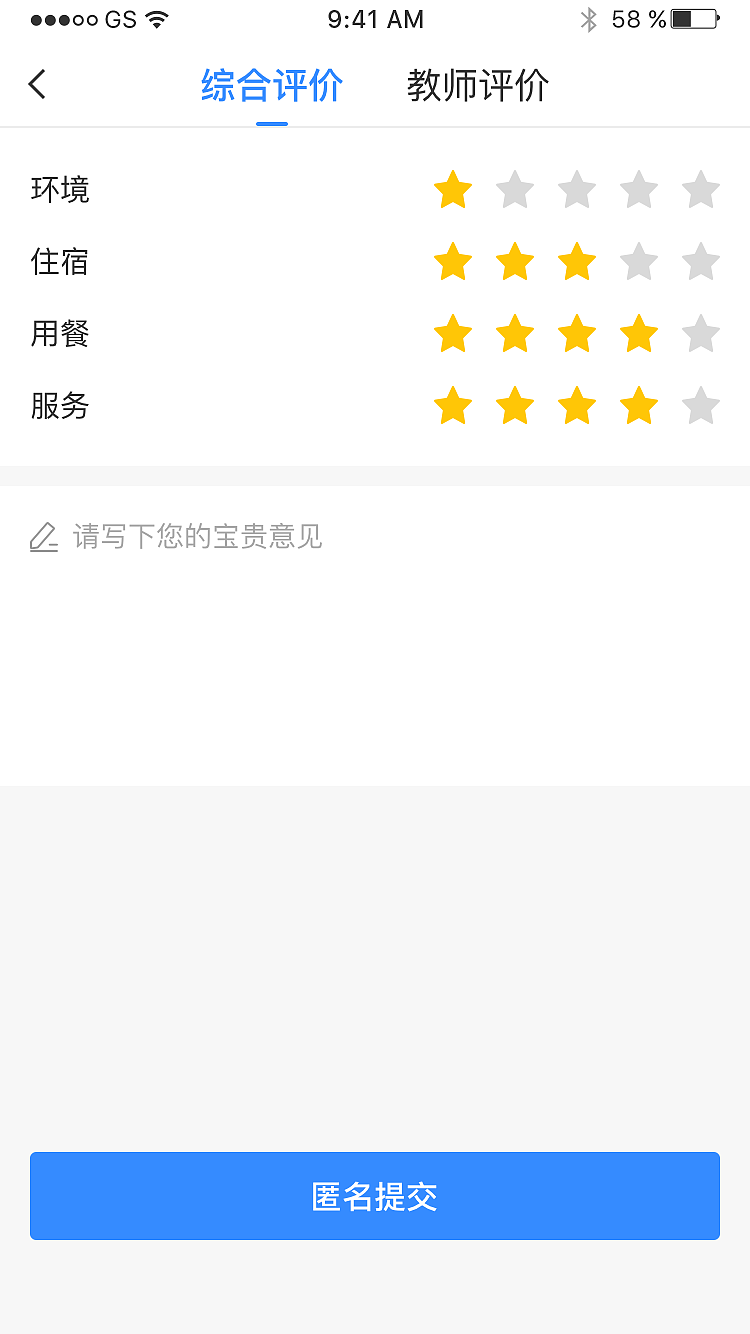Click the back arrow at top left
The image size is (750, 1334).
pyautogui.click(x=37, y=84)
